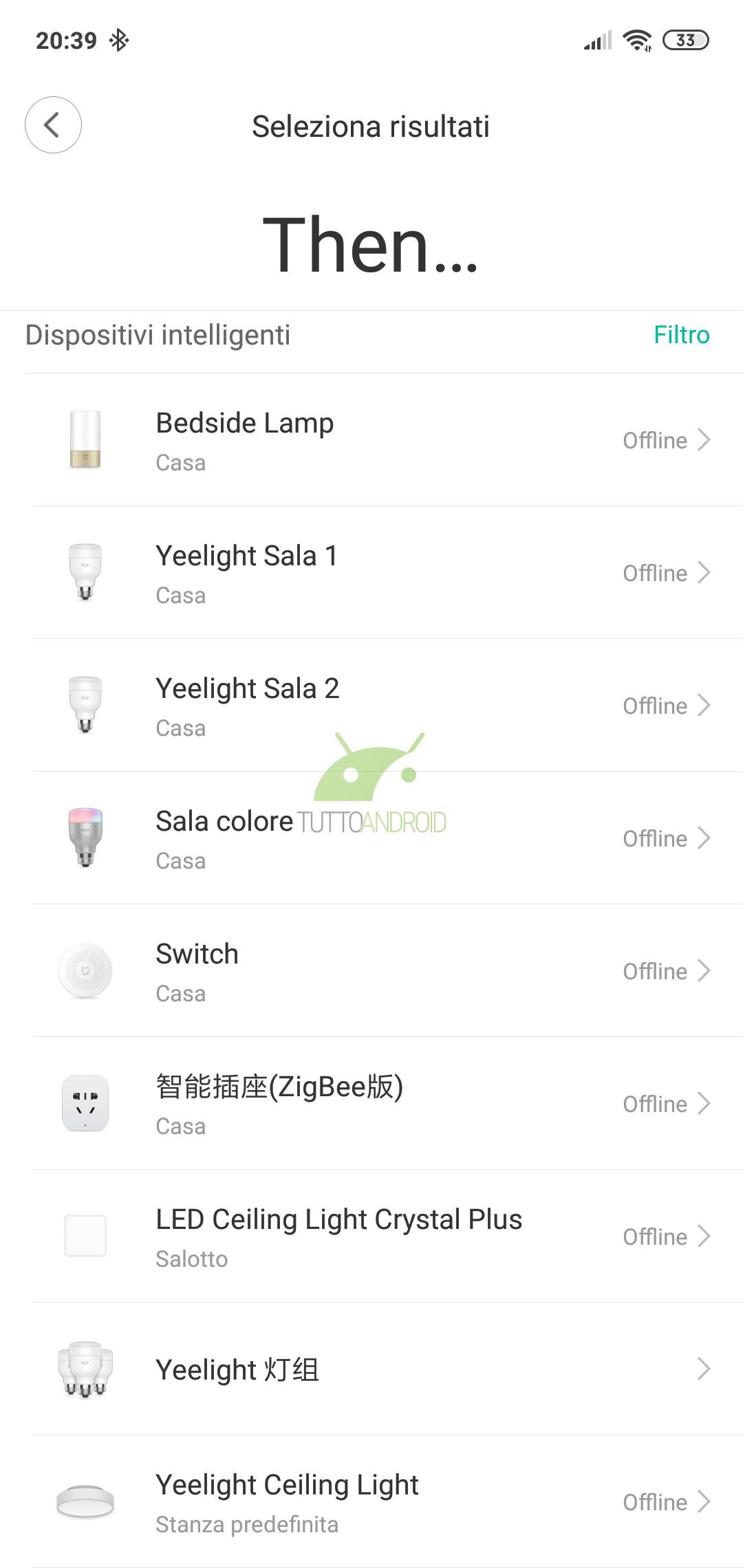
Task: Tap the Sala colore bulb row
Action: [371, 838]
